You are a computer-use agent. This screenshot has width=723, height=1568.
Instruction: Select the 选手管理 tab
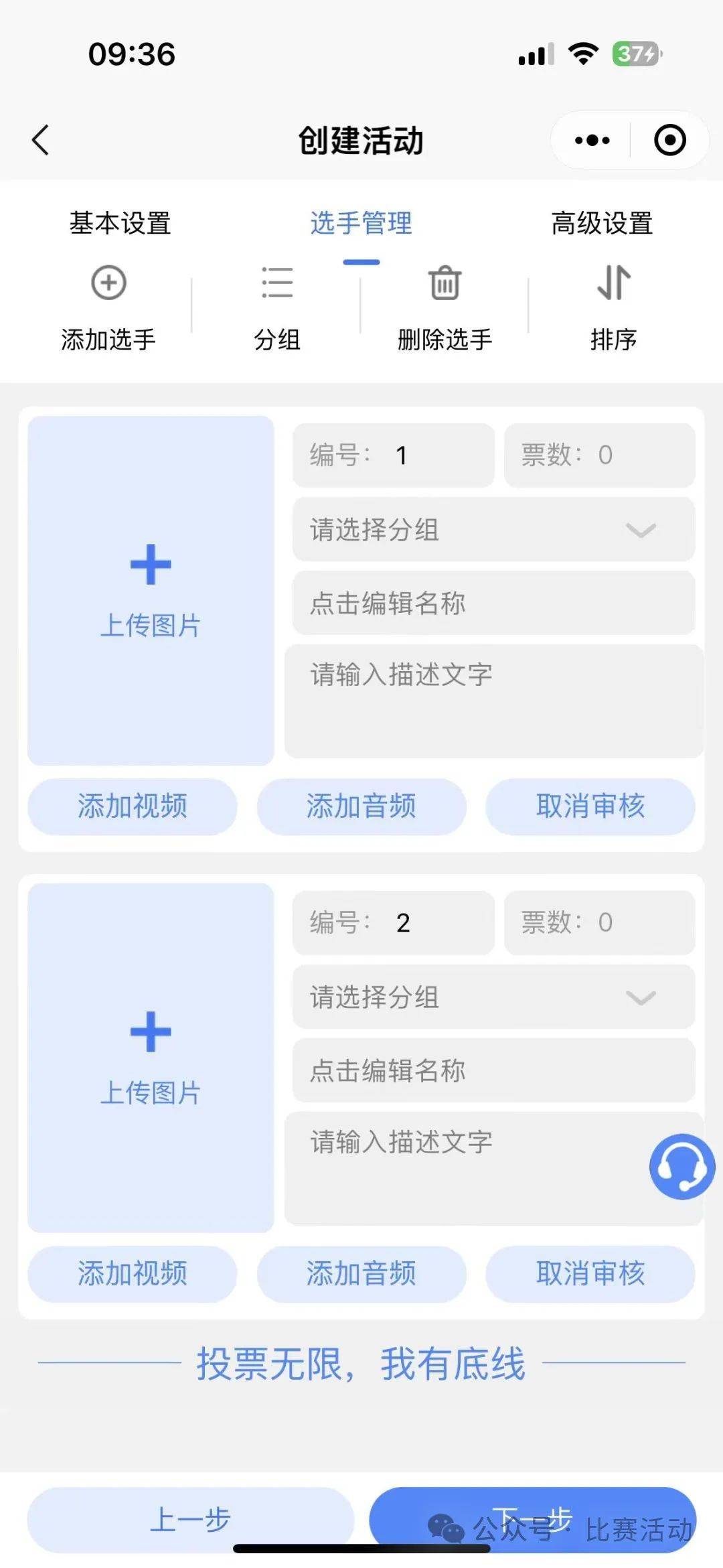361,224
